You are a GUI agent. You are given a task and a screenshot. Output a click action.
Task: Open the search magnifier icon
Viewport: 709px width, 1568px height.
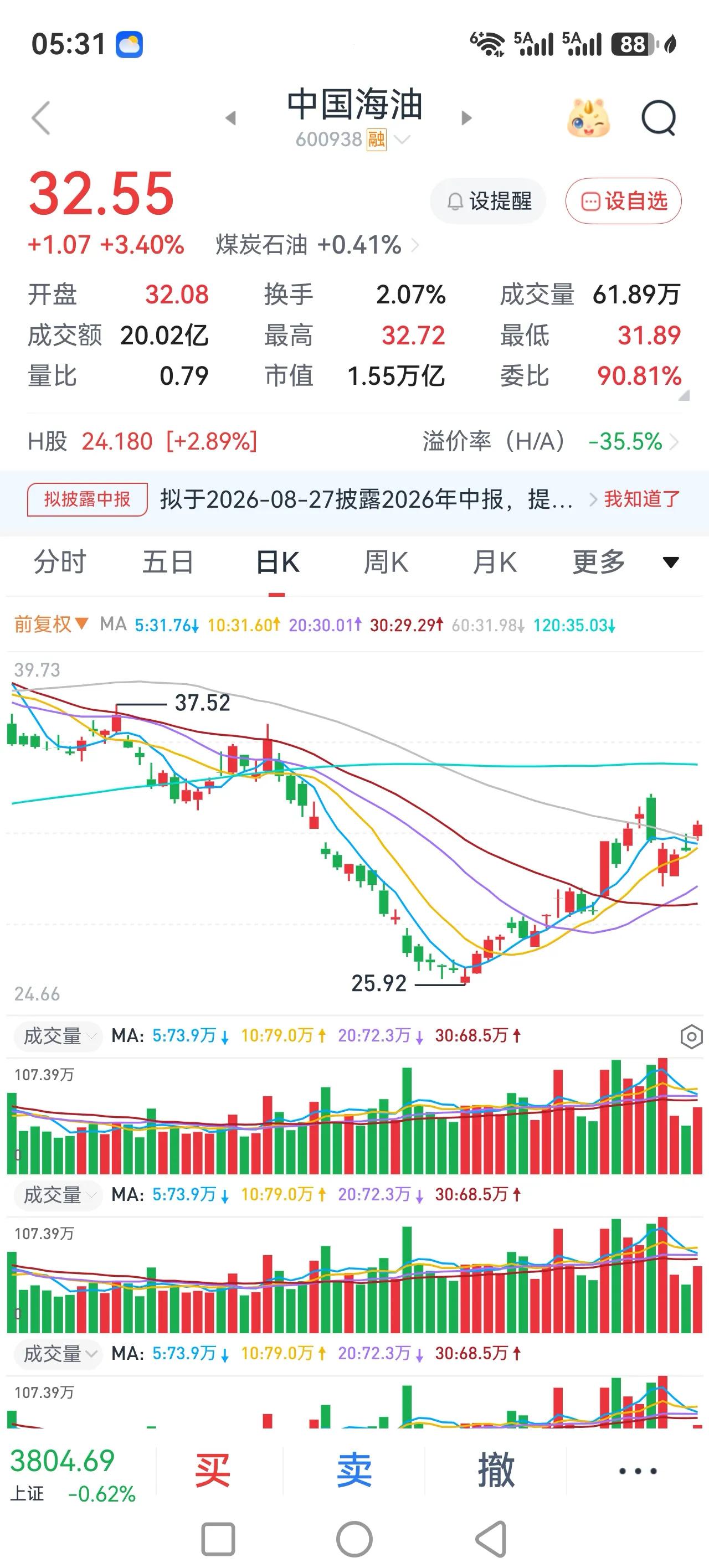tap(659, 118)
